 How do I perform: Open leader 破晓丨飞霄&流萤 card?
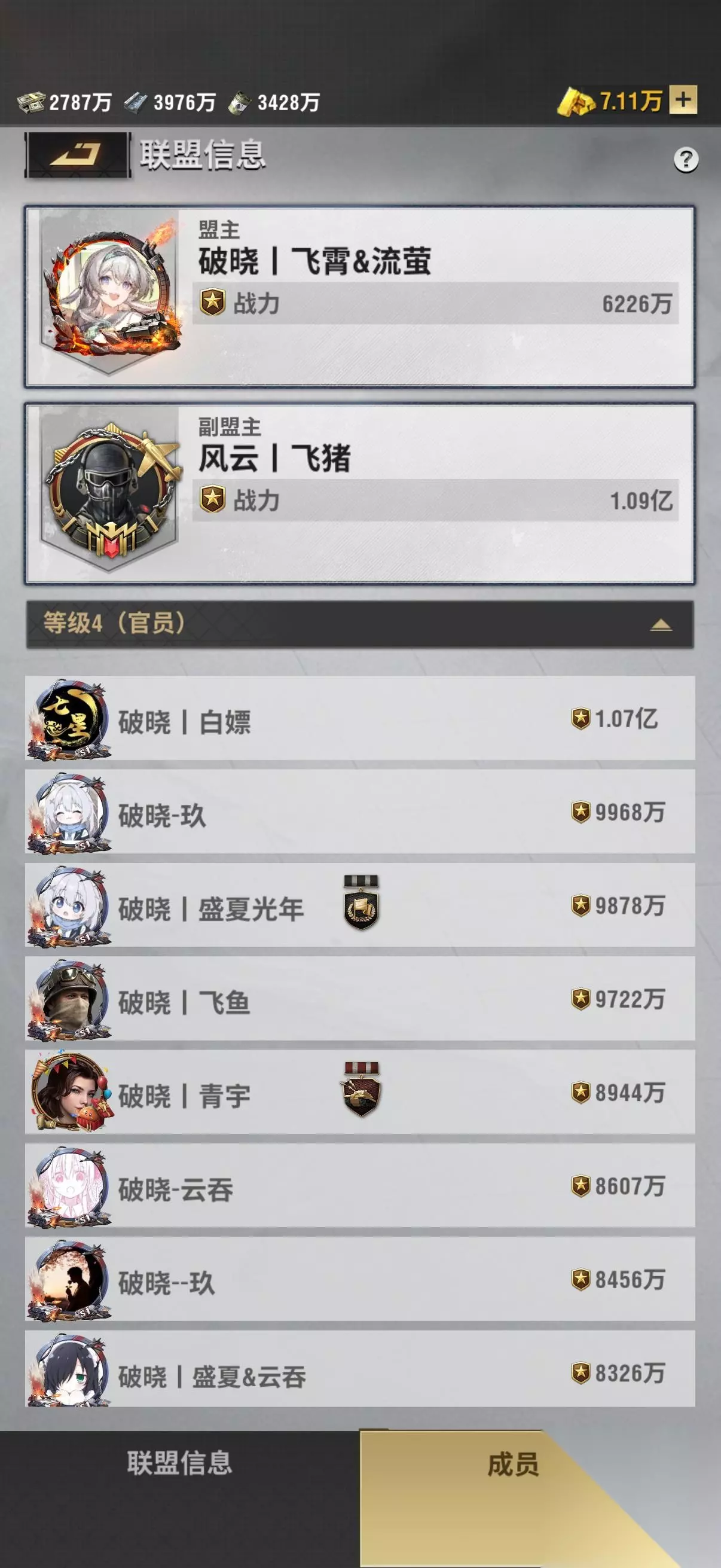click(x=359, y=297)
